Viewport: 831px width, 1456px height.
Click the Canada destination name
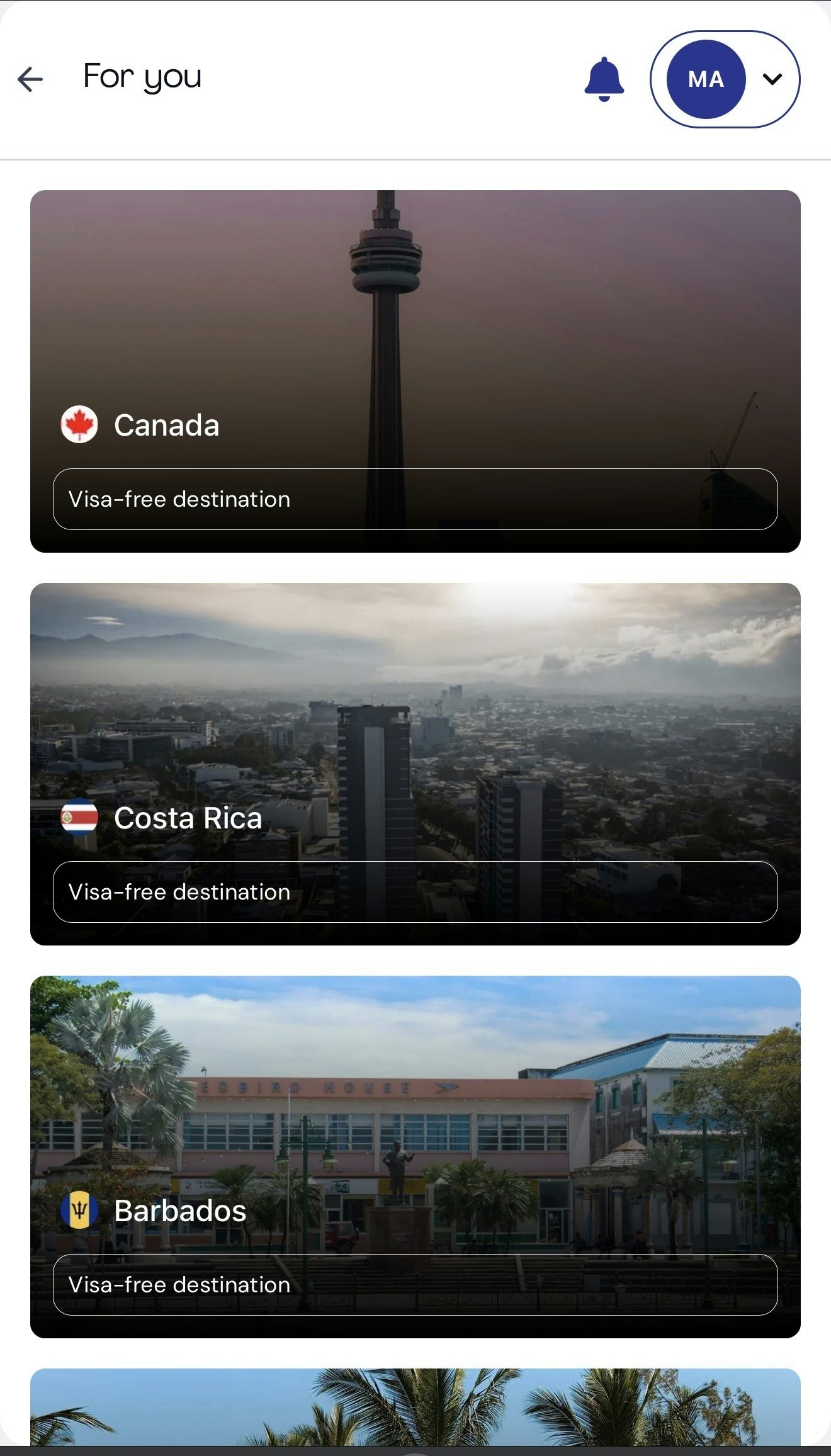167,424
